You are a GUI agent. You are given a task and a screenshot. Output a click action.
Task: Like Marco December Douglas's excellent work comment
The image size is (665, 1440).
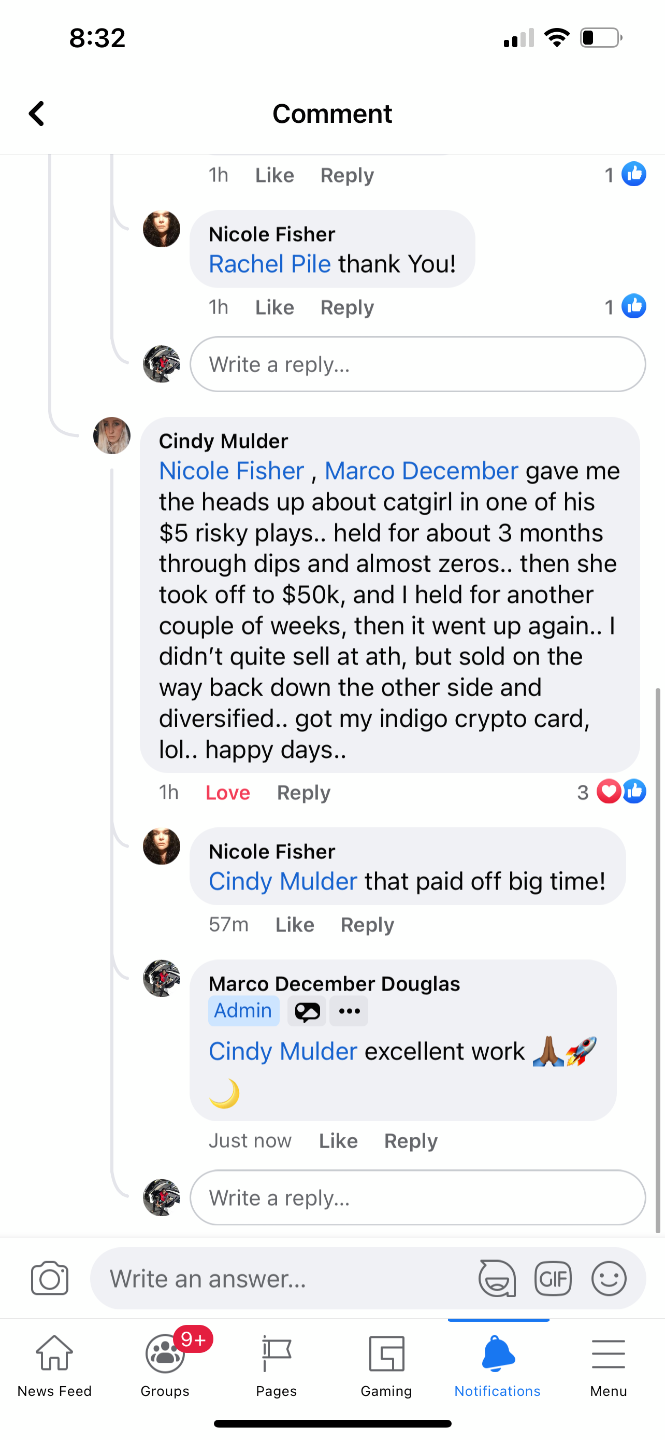point(337,1141)
